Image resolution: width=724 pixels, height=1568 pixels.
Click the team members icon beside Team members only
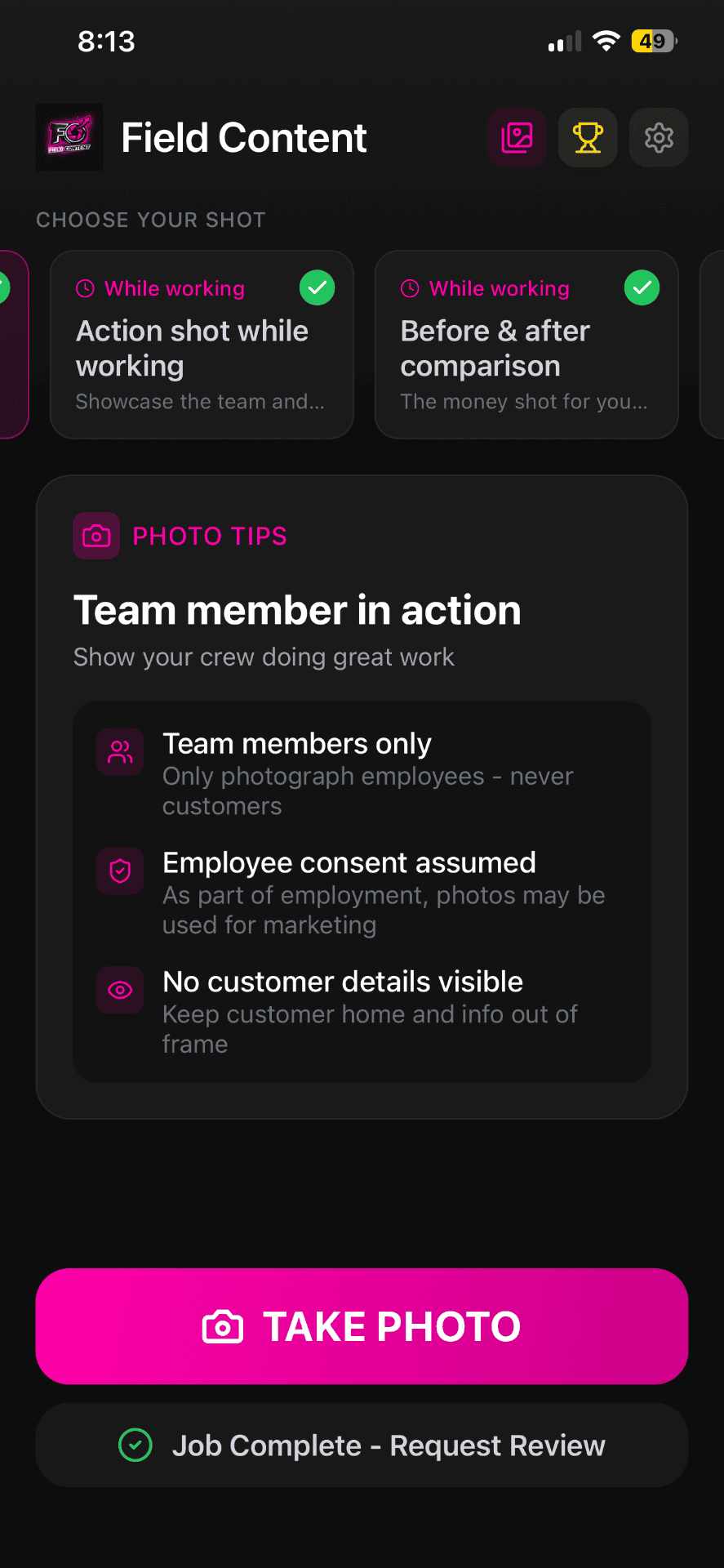[x=119, y=752]
